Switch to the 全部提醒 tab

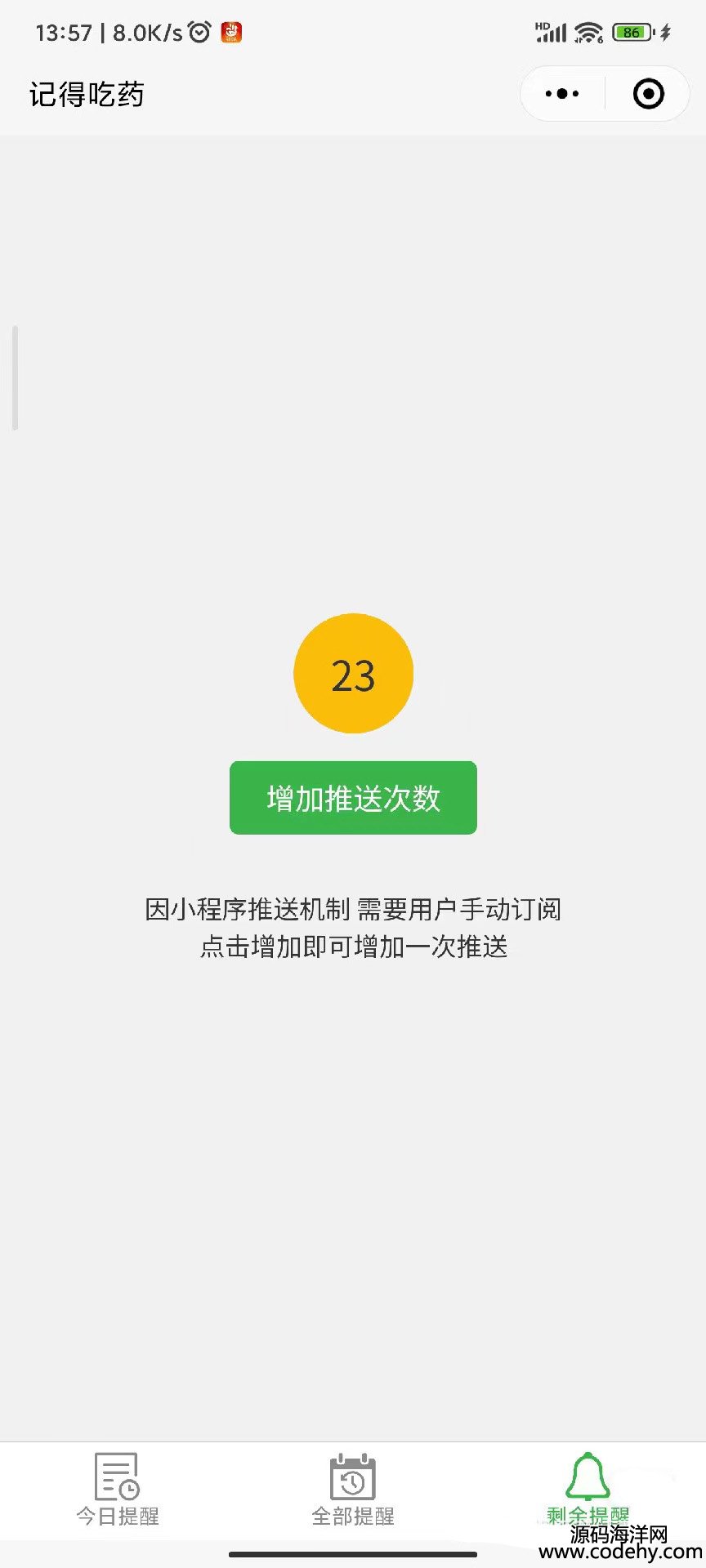353,1490
